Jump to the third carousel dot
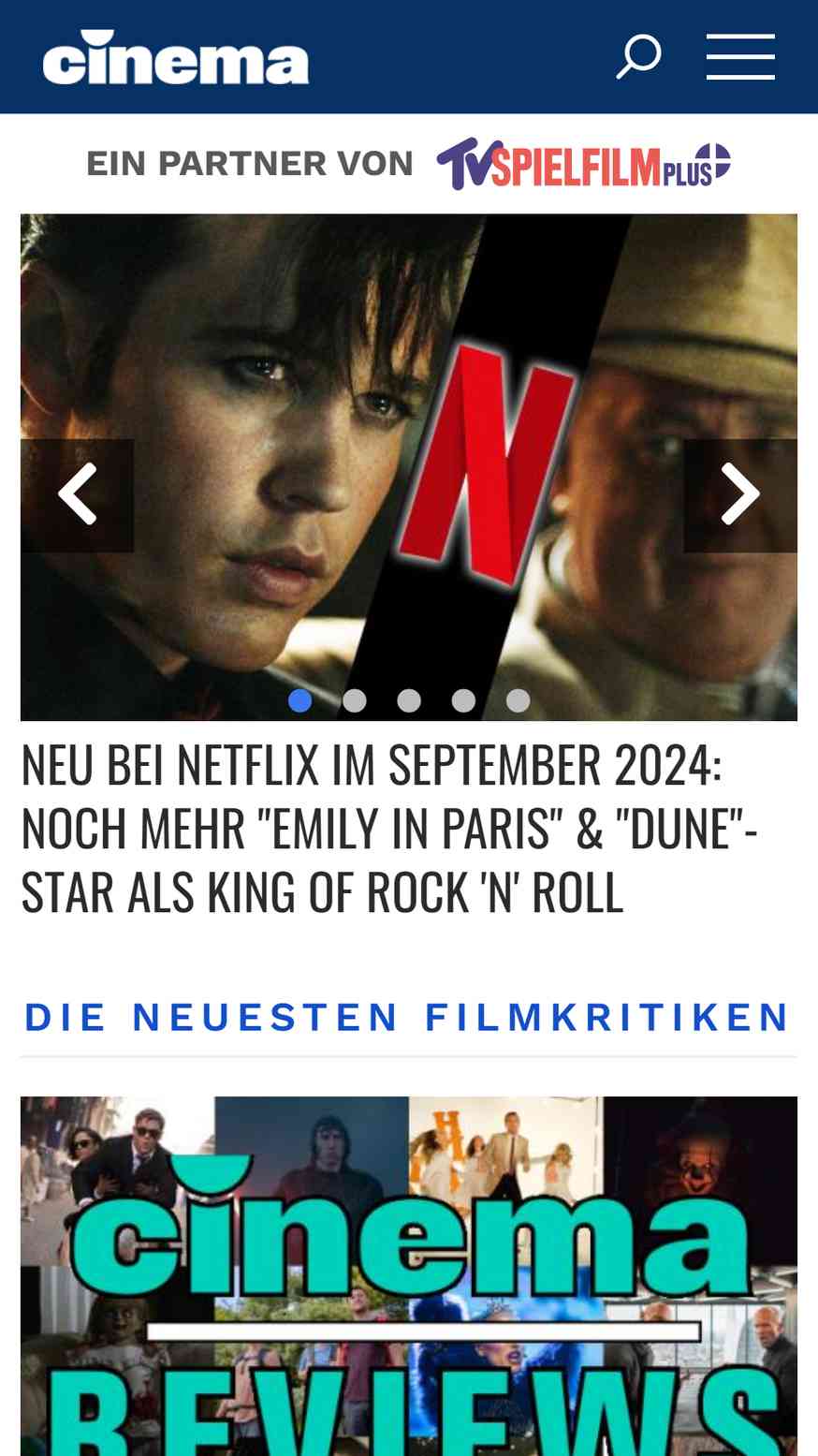Screen dimensions: 818x1456 click(x=409, y=700)
